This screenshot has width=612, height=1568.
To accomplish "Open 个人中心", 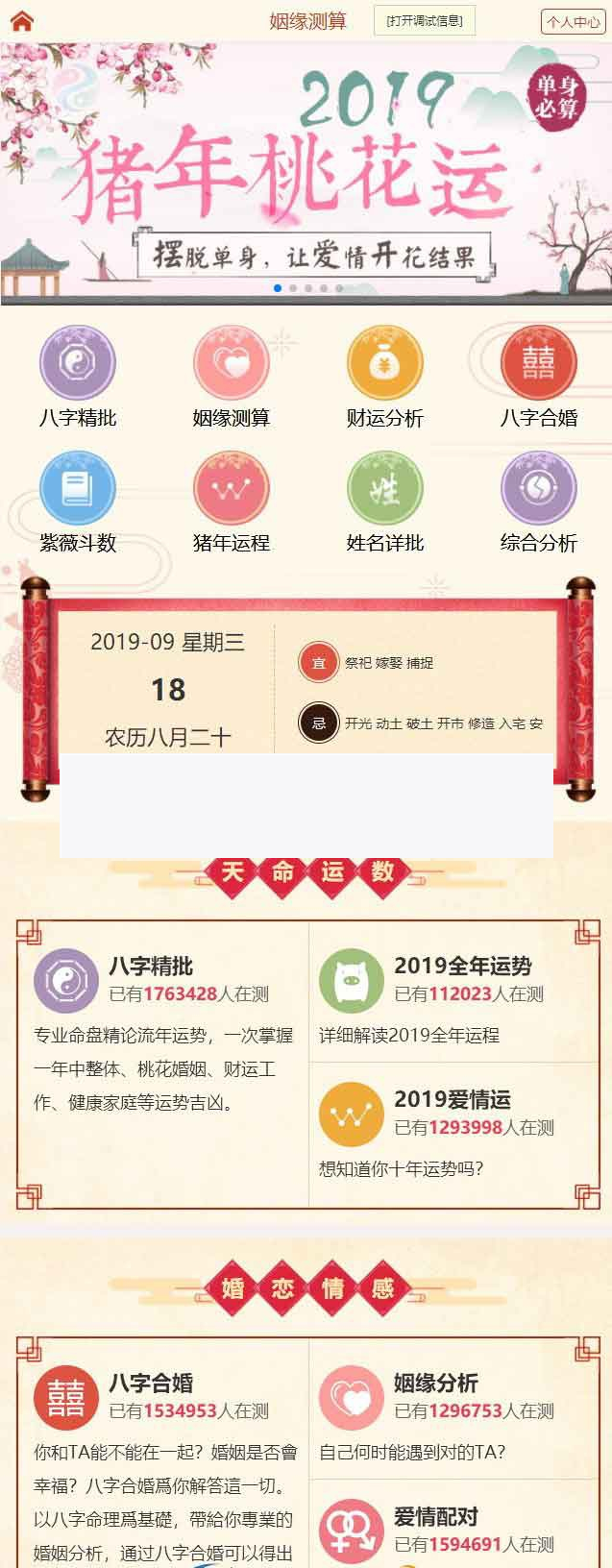I will (573, 21).
